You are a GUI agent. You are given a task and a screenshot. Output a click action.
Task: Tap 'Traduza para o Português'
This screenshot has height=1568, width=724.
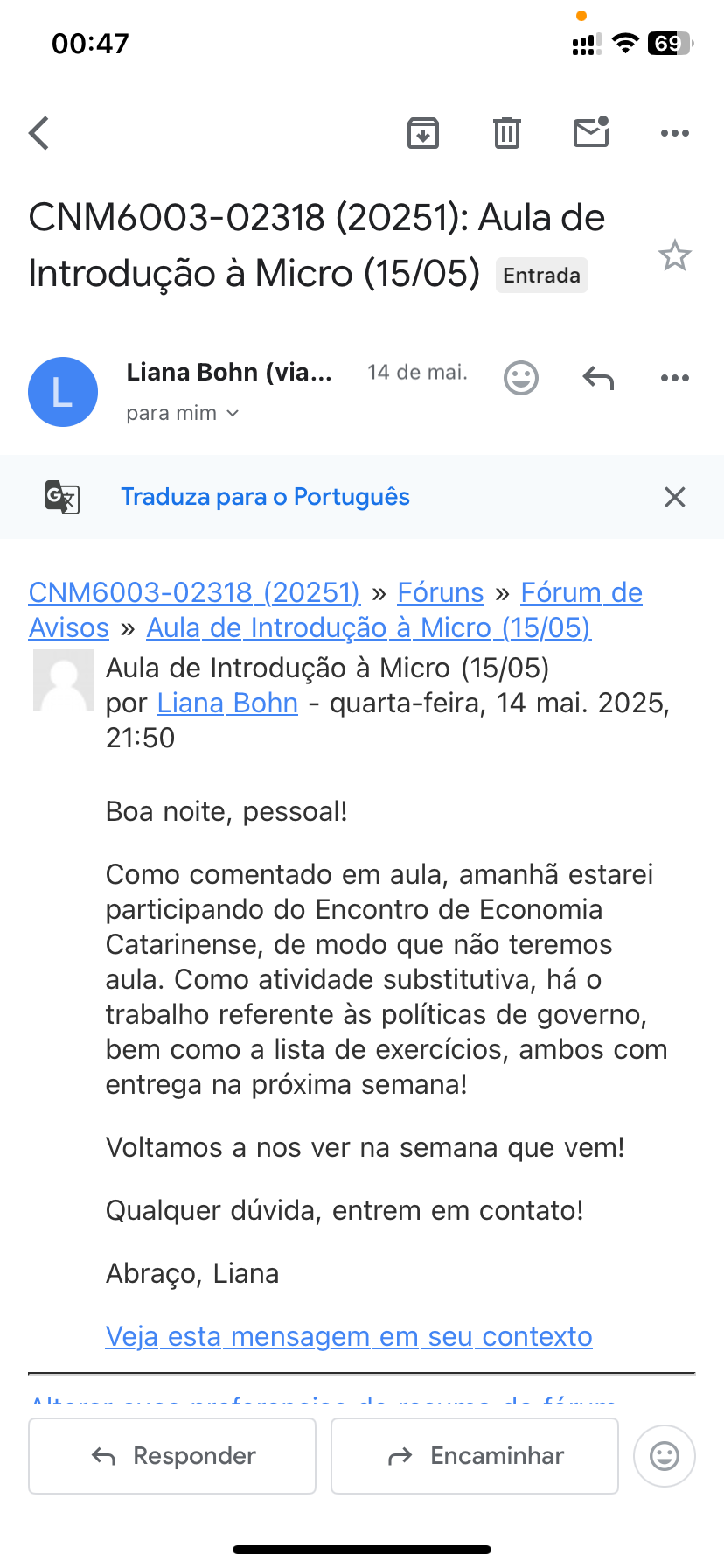(x=265, y=497)
